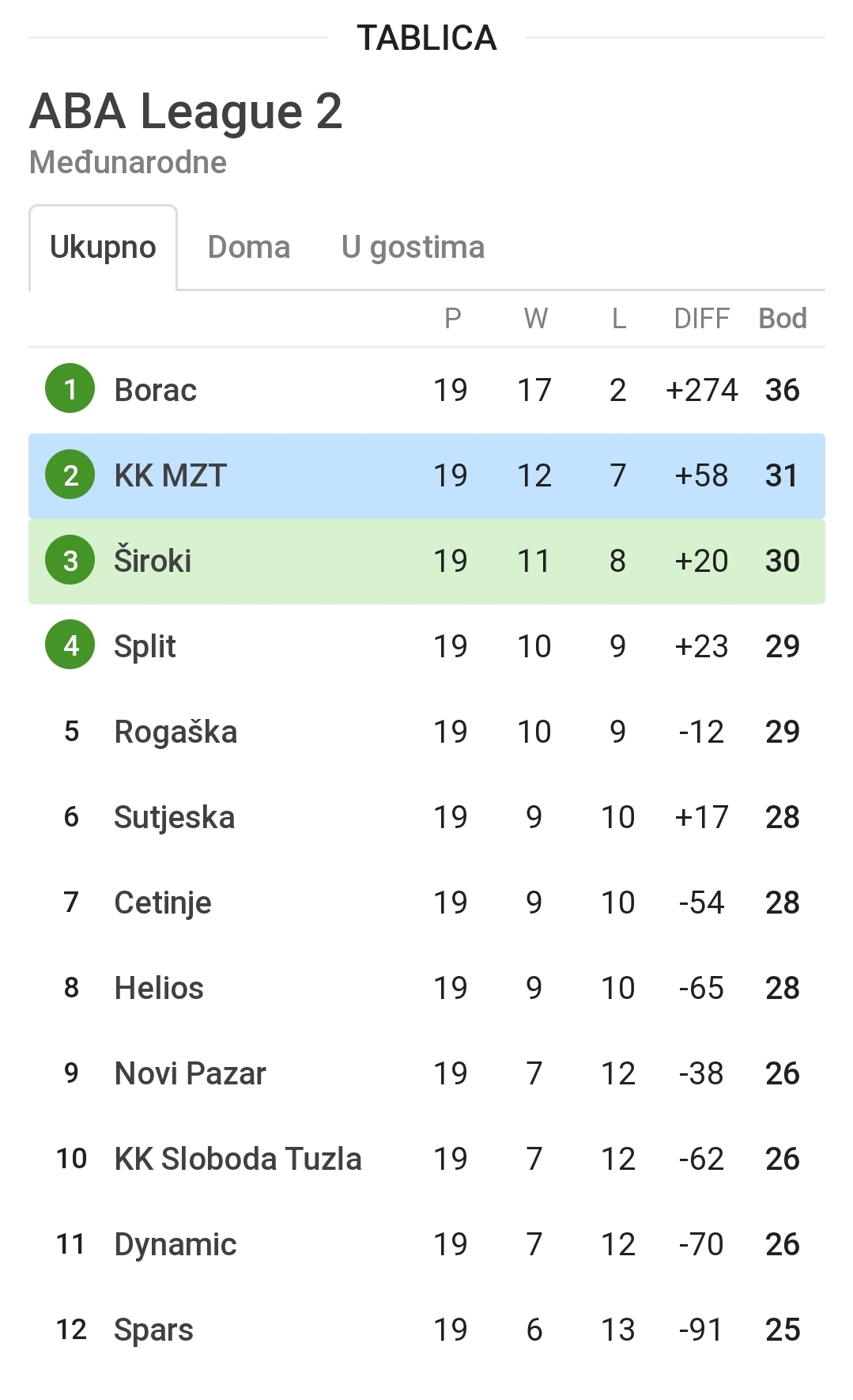View Novi Pazar team details
The image size is (853, 1400).
(x=427, y=1073)
